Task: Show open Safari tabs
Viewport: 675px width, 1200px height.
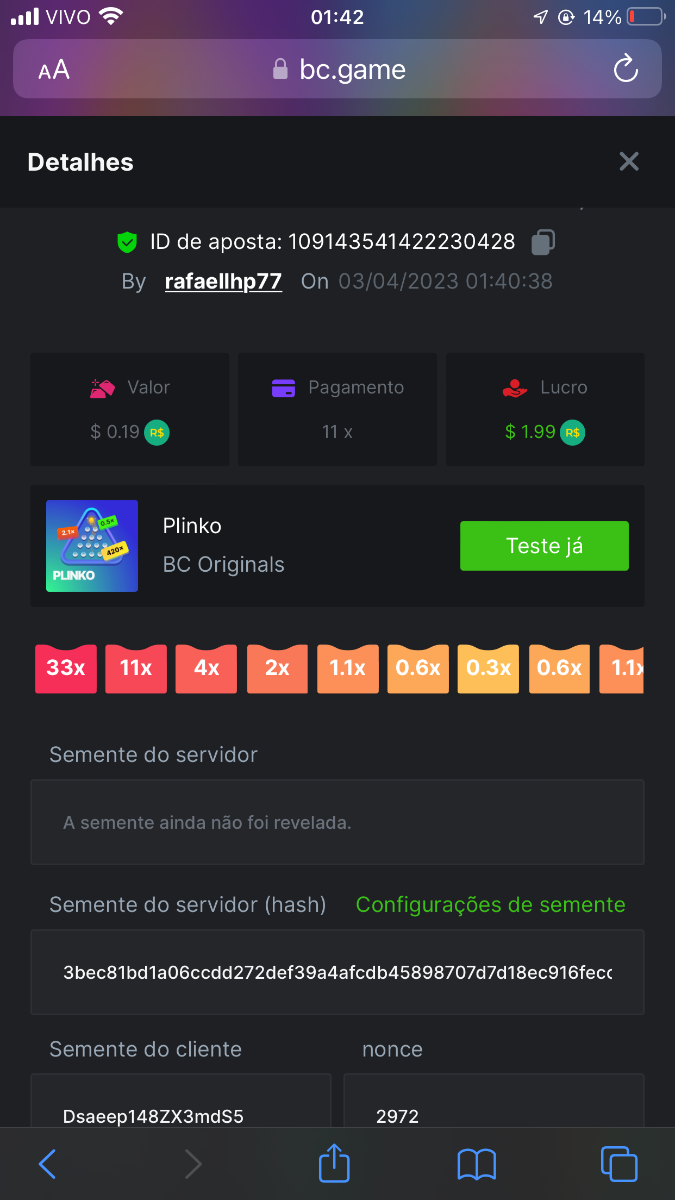Action: (619, 1164)
